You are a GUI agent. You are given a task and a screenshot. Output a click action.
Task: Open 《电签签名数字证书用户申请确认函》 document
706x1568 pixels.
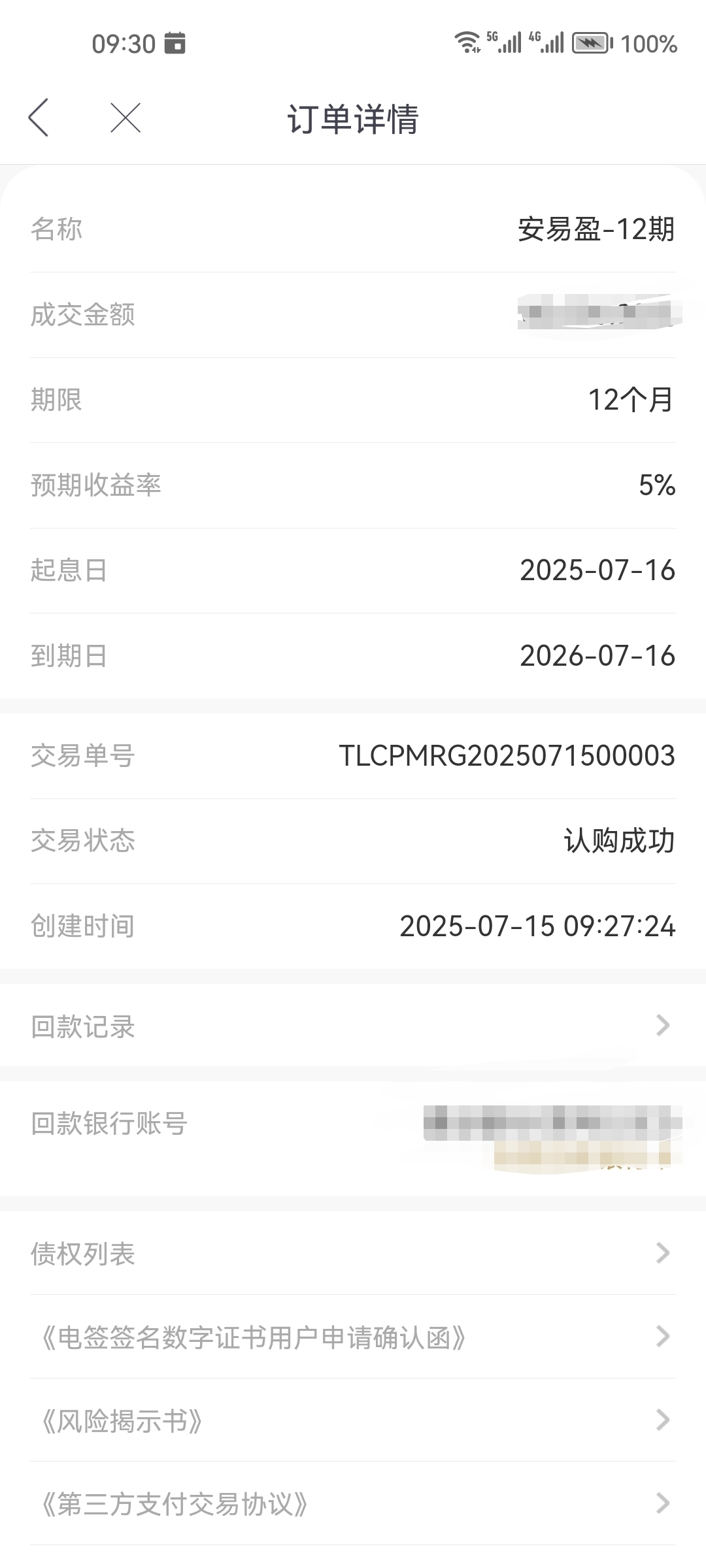353,1337
